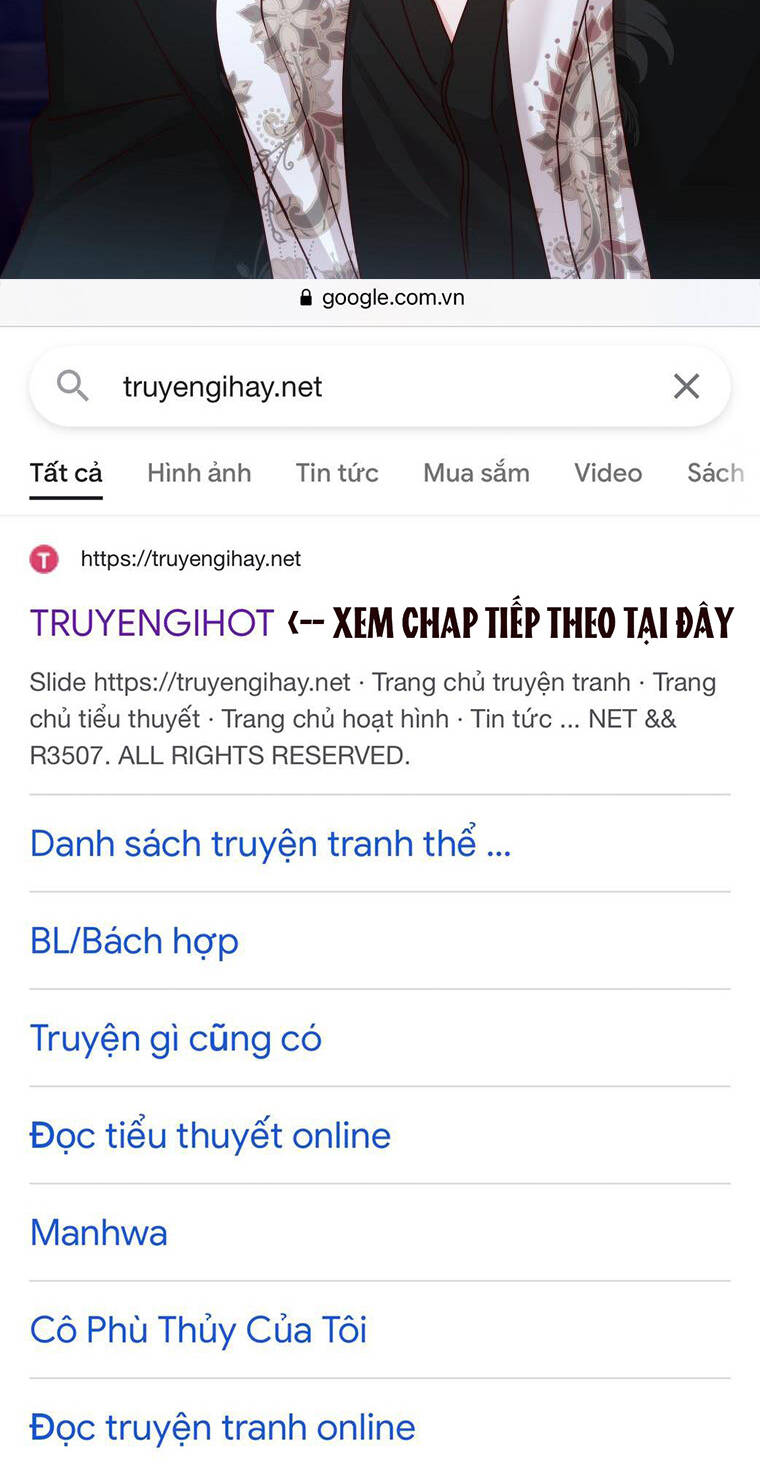Click the magnifying glass search icon
760x1466 pixels.
[72, 386]
